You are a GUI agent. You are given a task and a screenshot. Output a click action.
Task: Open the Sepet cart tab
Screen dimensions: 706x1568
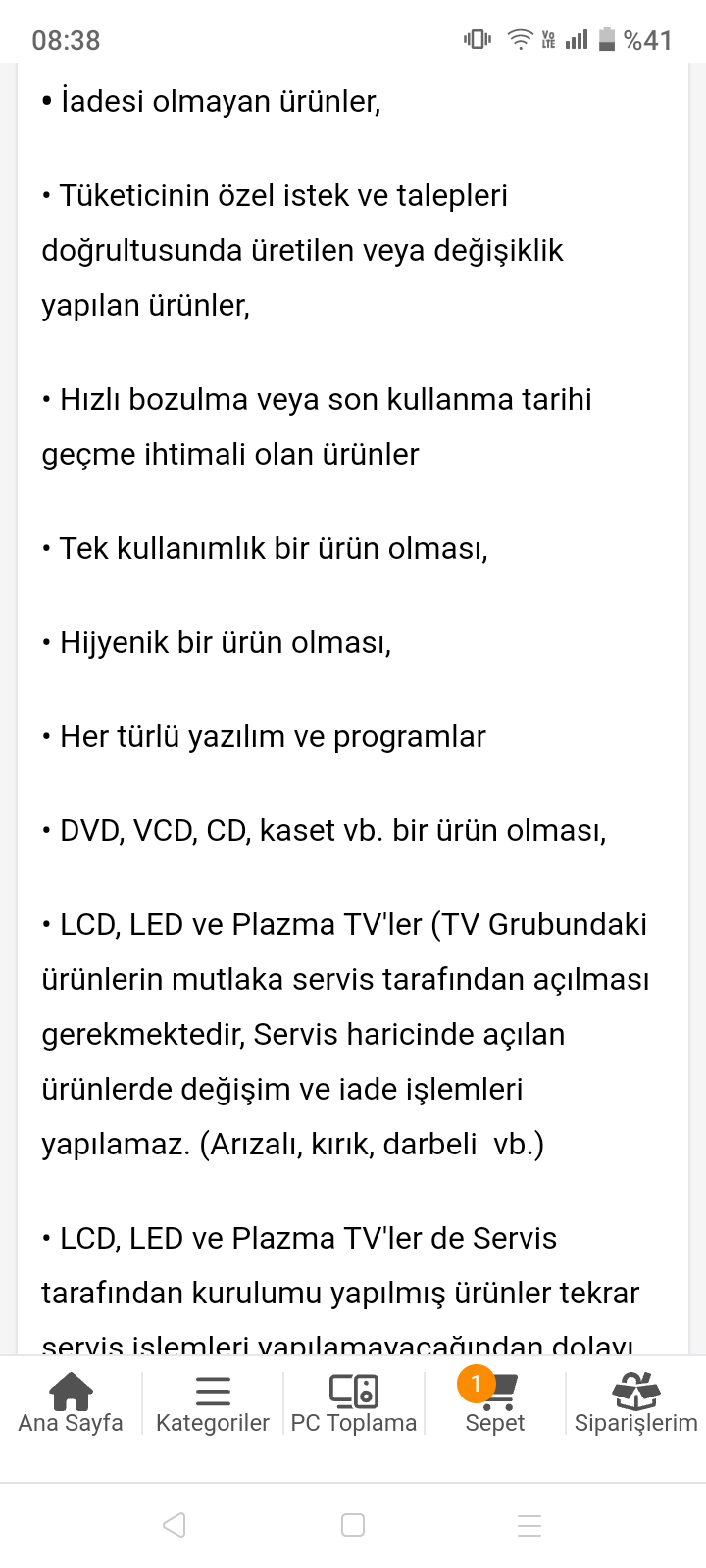coord(495,1403)
